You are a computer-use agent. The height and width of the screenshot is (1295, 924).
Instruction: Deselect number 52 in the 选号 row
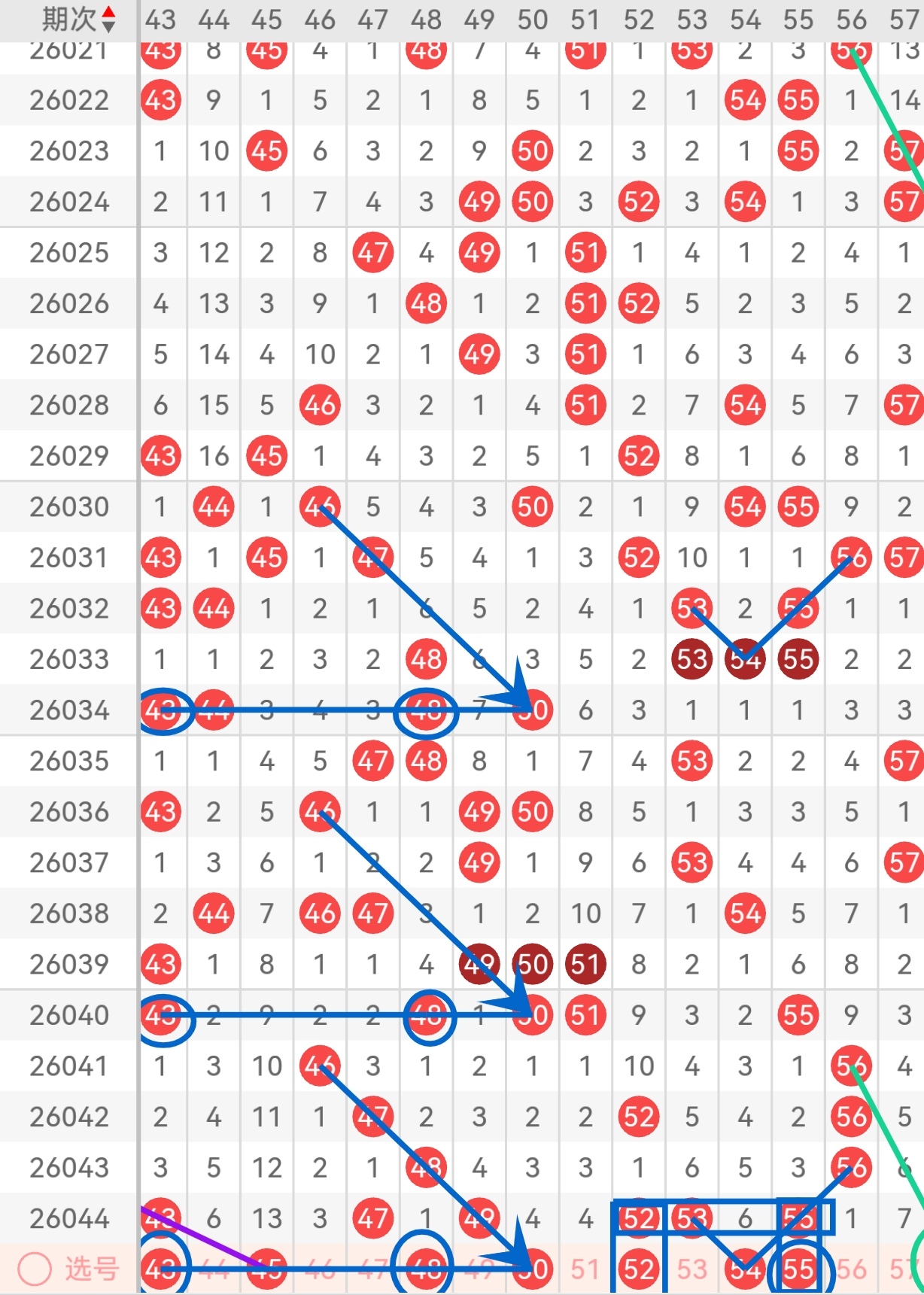tap(639, 1269)
